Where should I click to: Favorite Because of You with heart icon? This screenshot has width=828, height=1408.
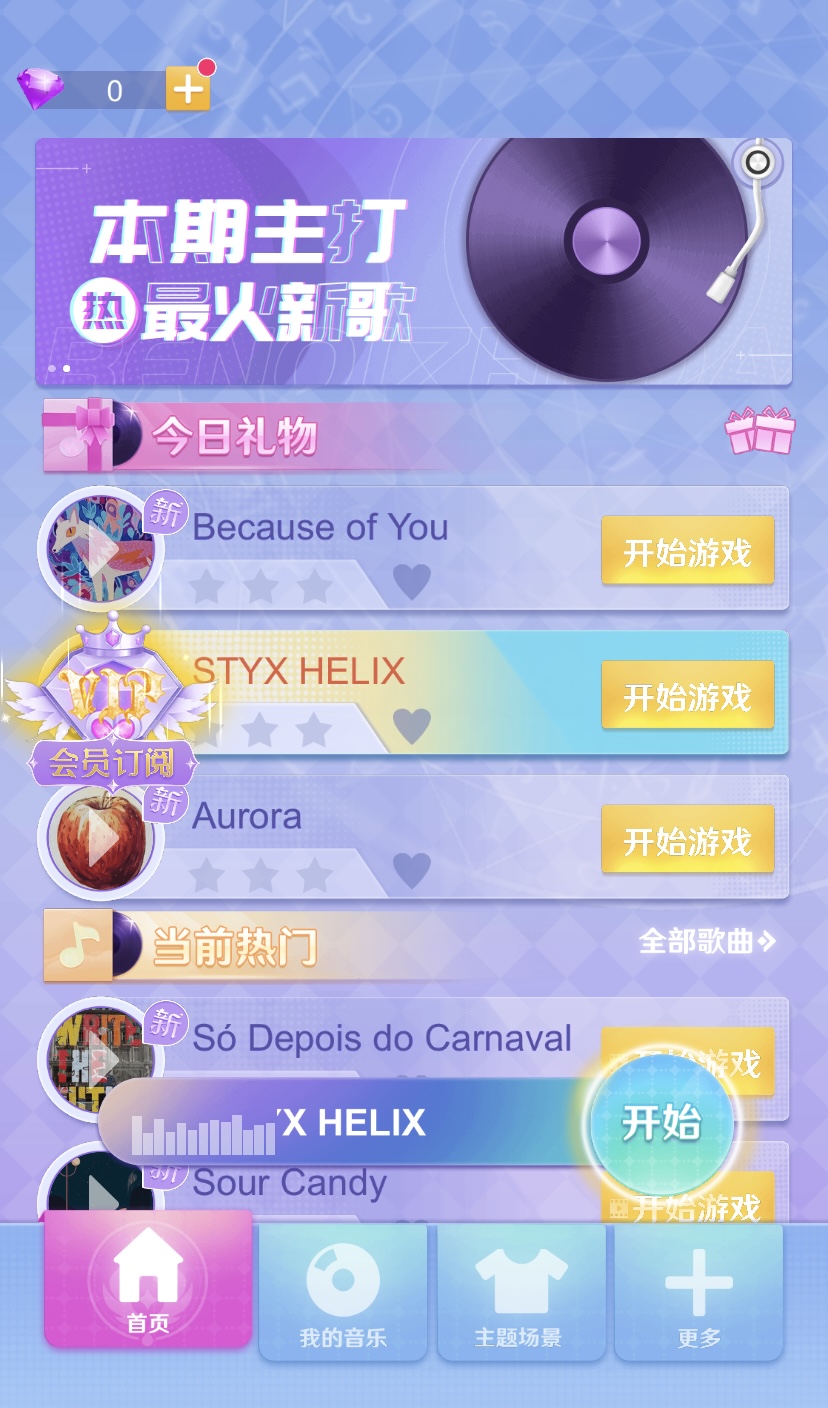tap(411, 581)
